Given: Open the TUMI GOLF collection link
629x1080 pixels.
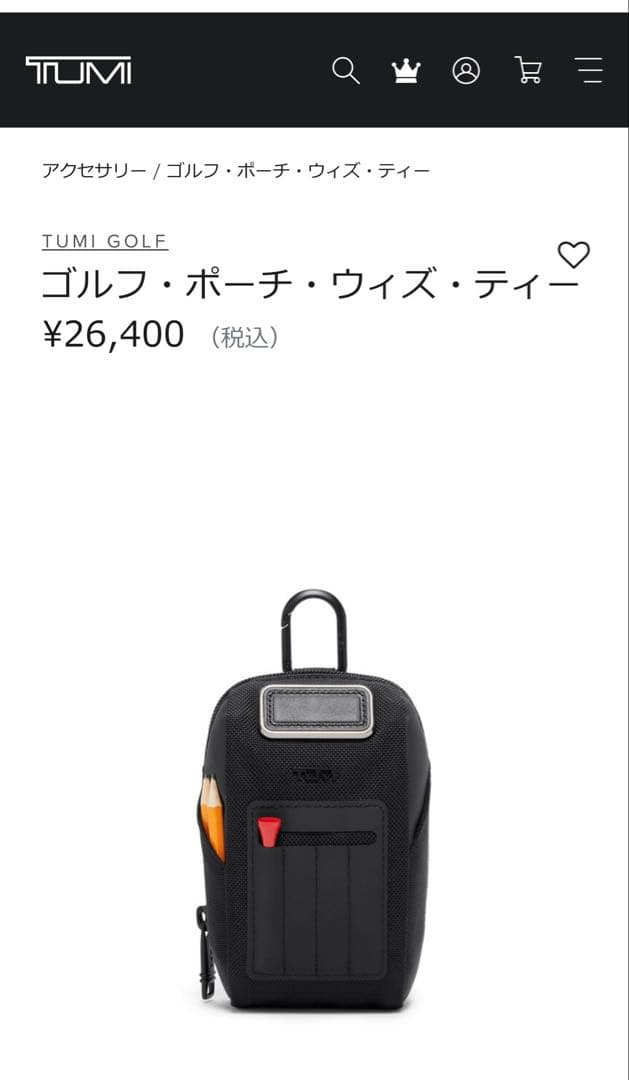Looking at the screenshot, I should (105, 241).
